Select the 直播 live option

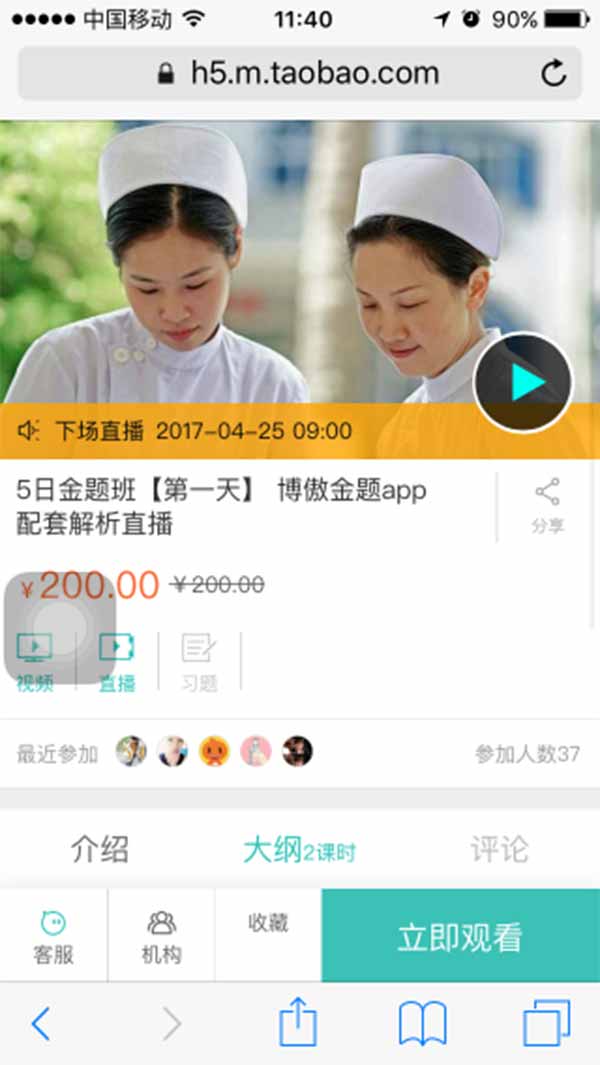coord(117,662)
